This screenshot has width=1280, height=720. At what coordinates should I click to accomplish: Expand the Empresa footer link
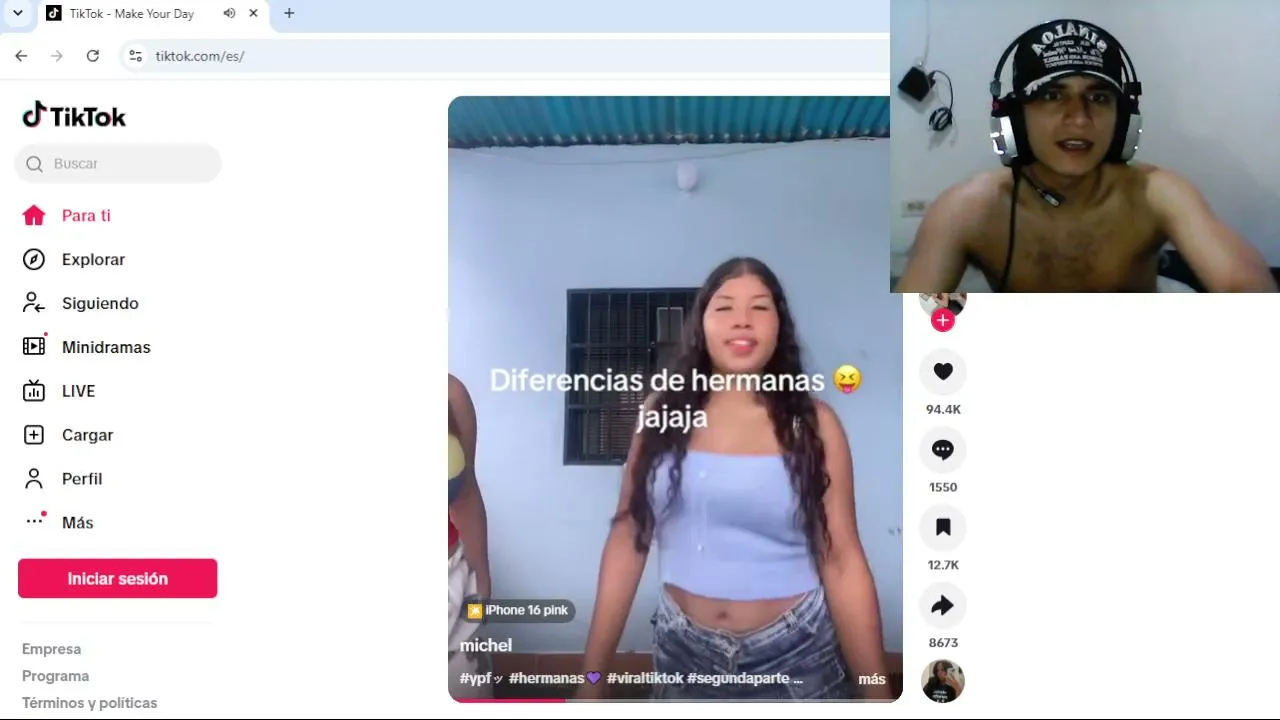click(x=52, y=649)
